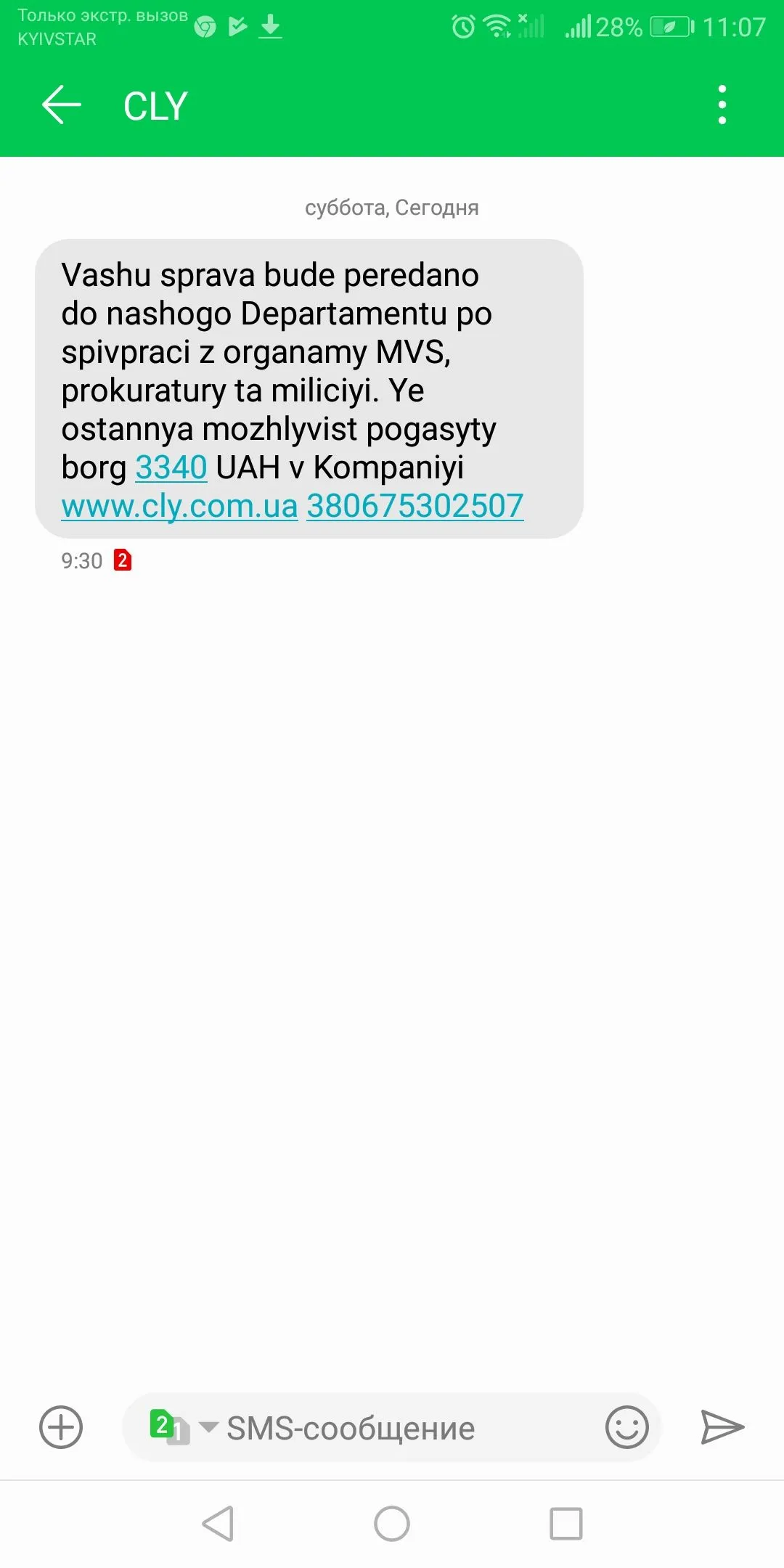
Task: Show recent apps
Action: click(x=566, y=1523)
